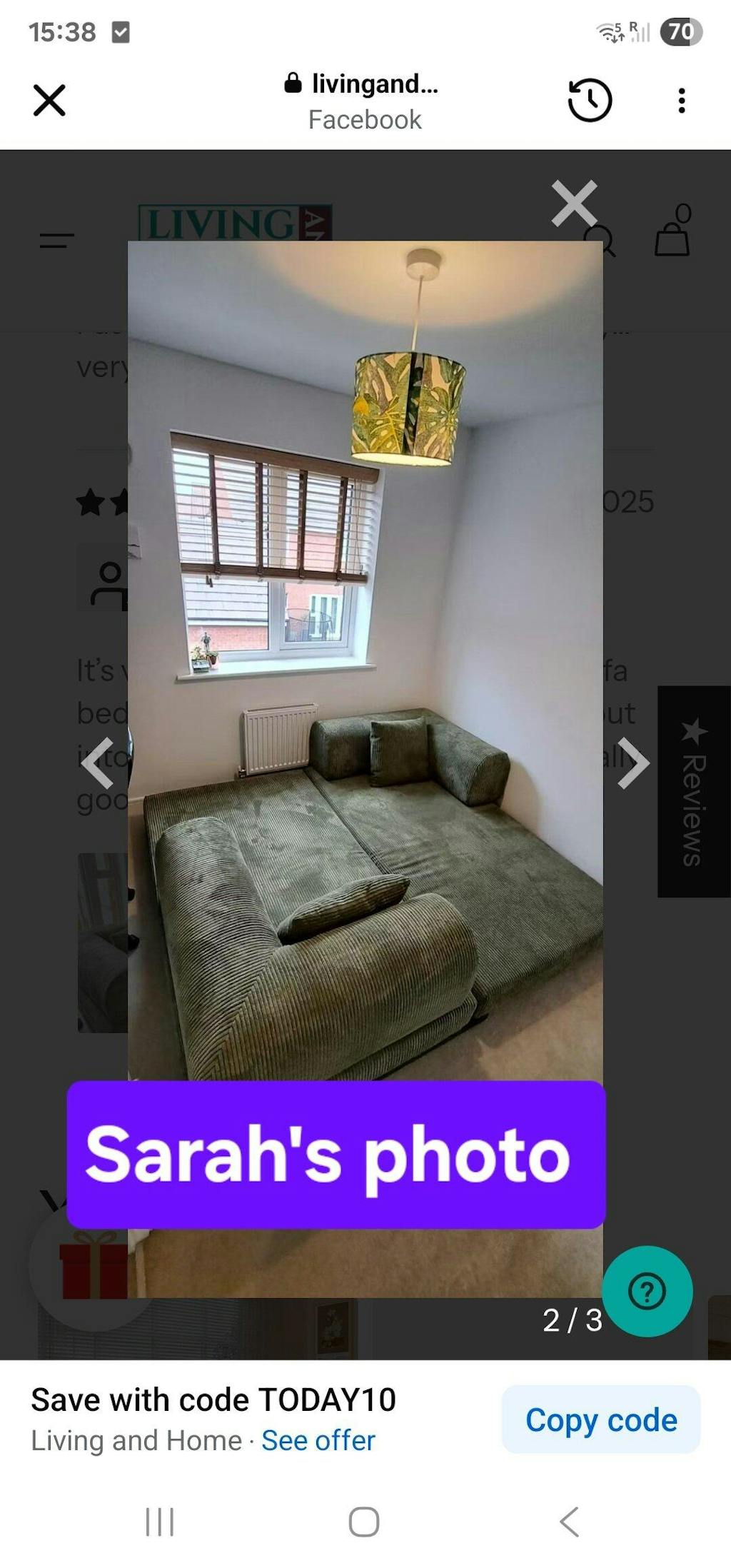This screenshot has width=731, height=1568.
Task: Open recent apps from the navigation bar
Action: [159, 1522]
